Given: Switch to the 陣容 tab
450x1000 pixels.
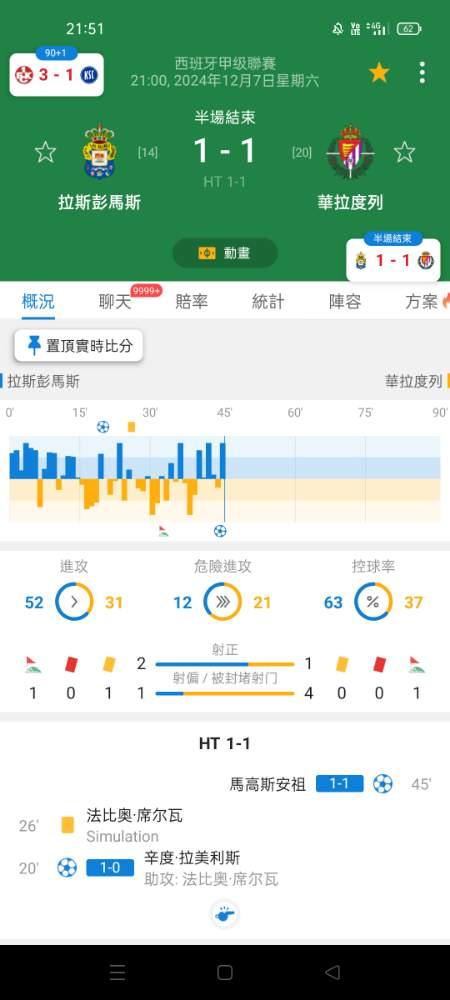Looking at the screenshot, I should tap(345, 302).
